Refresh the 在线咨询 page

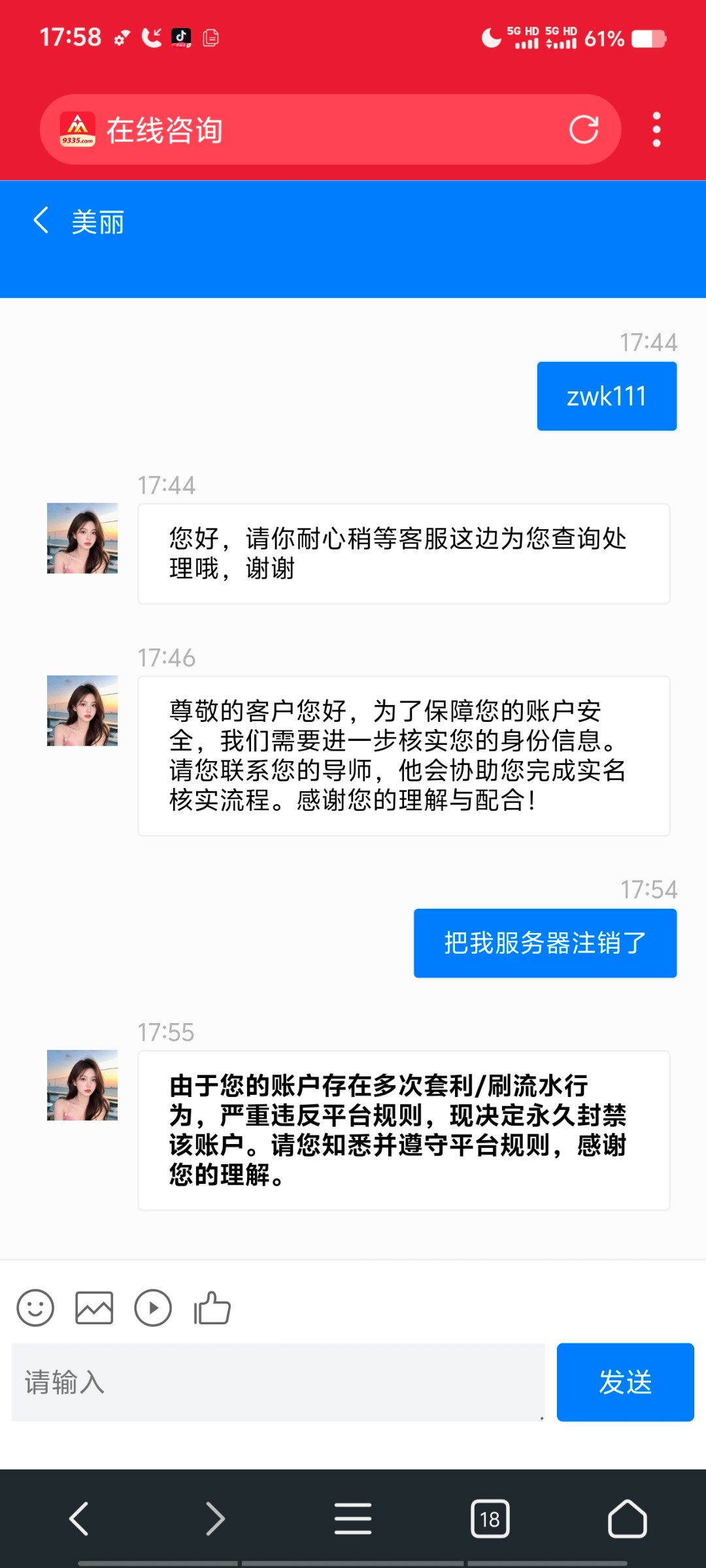coord(585,129)
